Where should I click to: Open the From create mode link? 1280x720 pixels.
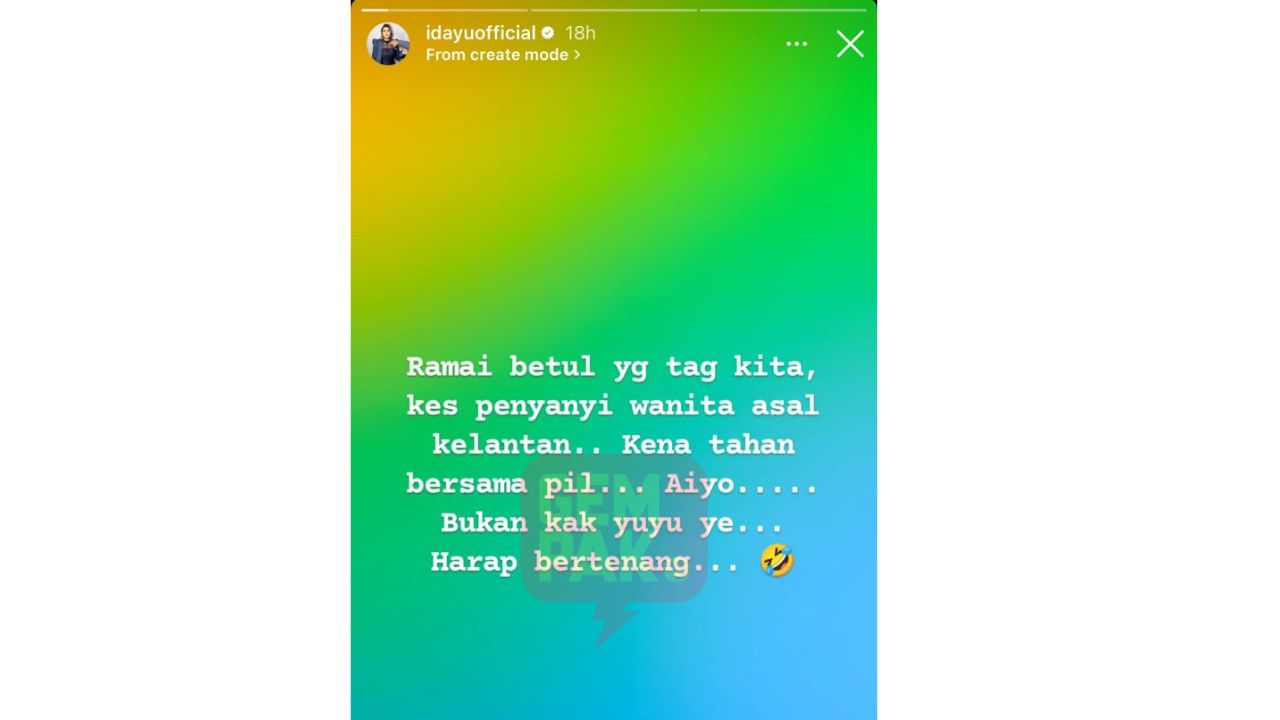coord(502,55)
